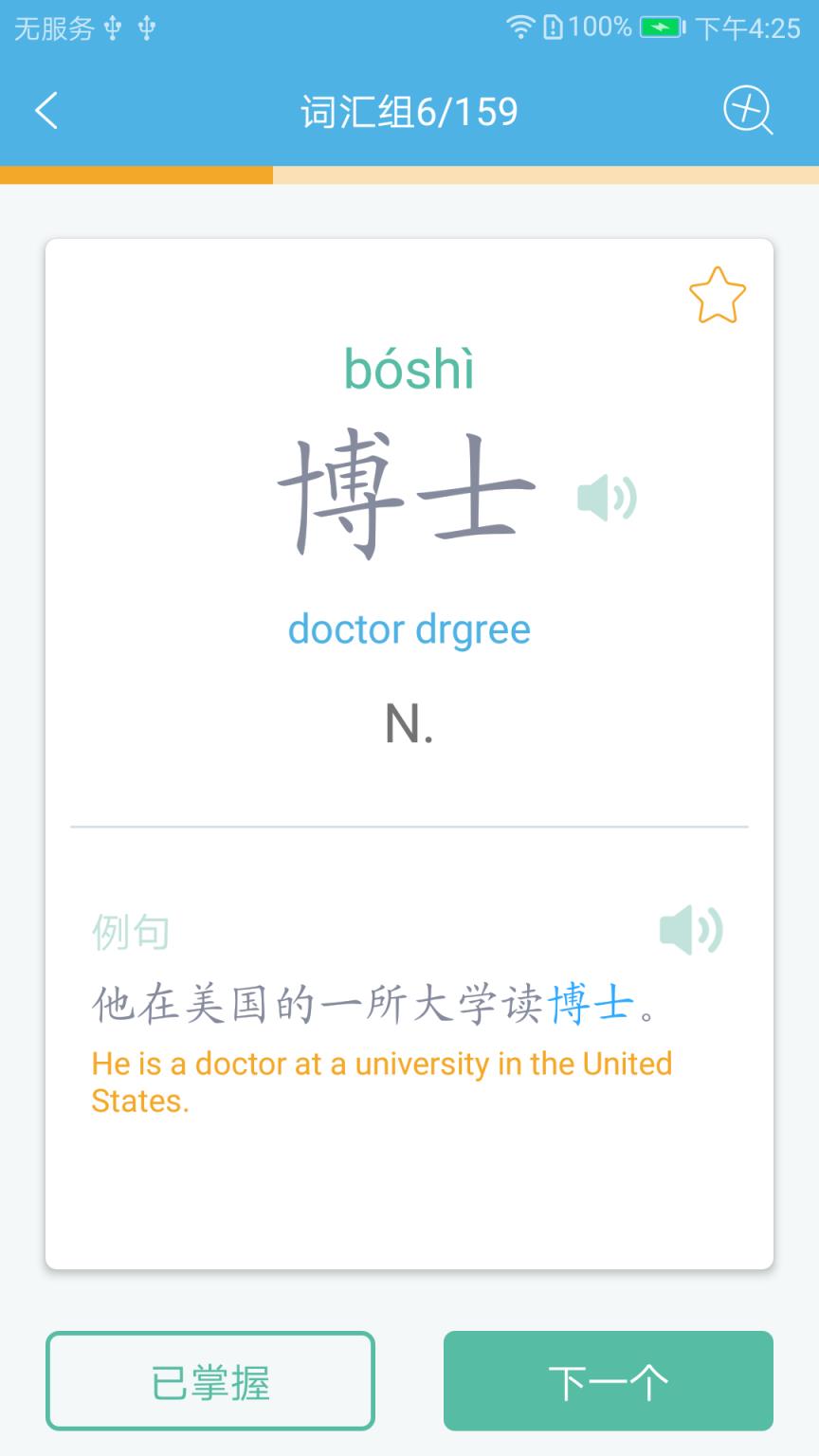The image size is (819, 1456).
Task: Go to next word with 下一个
Action: pos(608,1380)
